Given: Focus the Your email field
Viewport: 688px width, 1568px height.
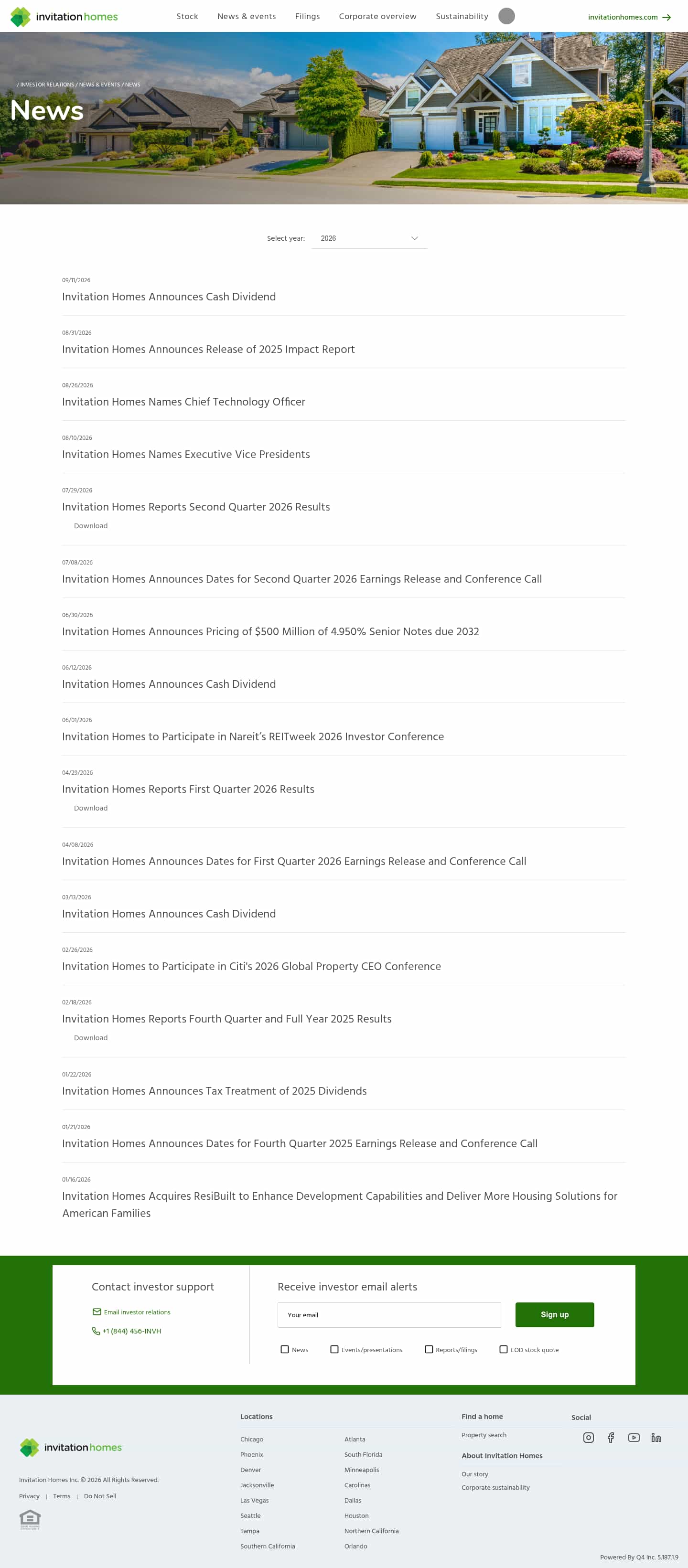Looking at the screenshot, I should [x=389, y=1315].
